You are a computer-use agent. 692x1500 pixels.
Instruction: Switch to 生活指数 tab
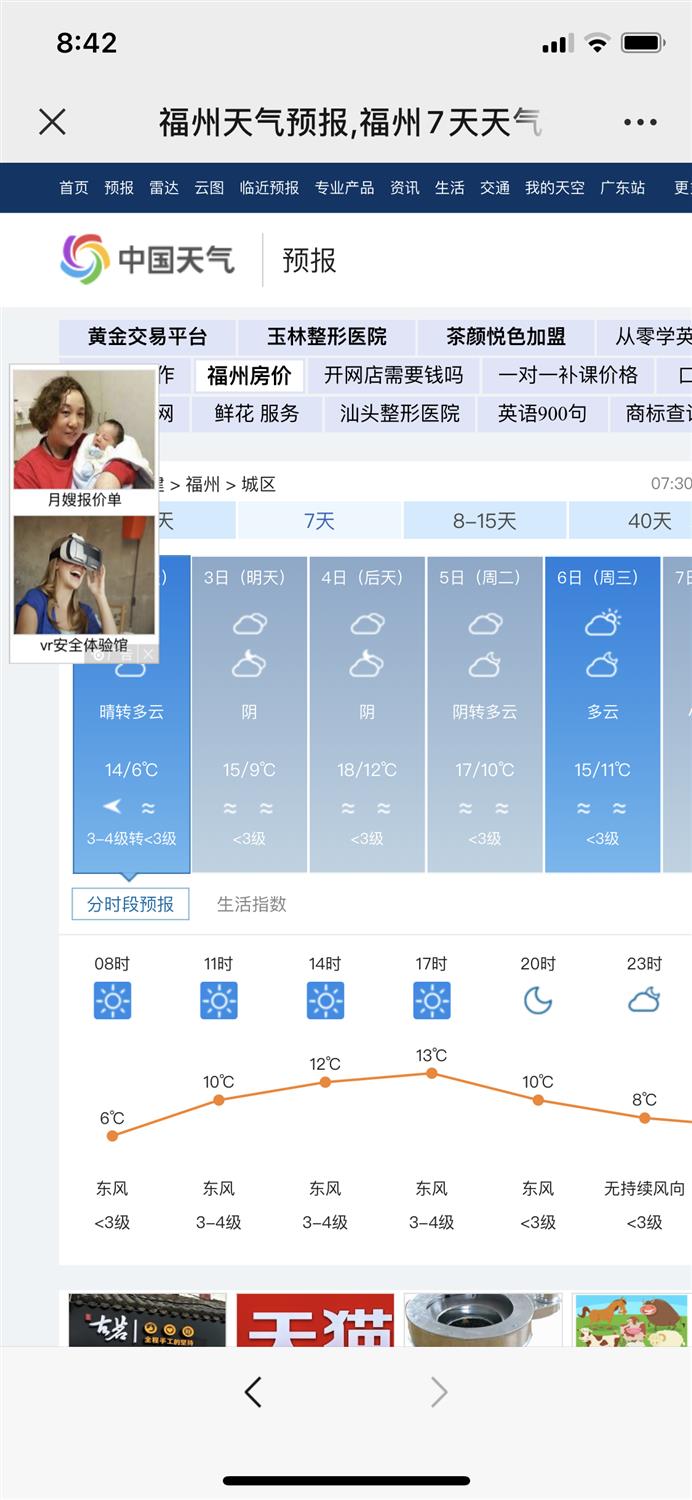click(252, 904)
